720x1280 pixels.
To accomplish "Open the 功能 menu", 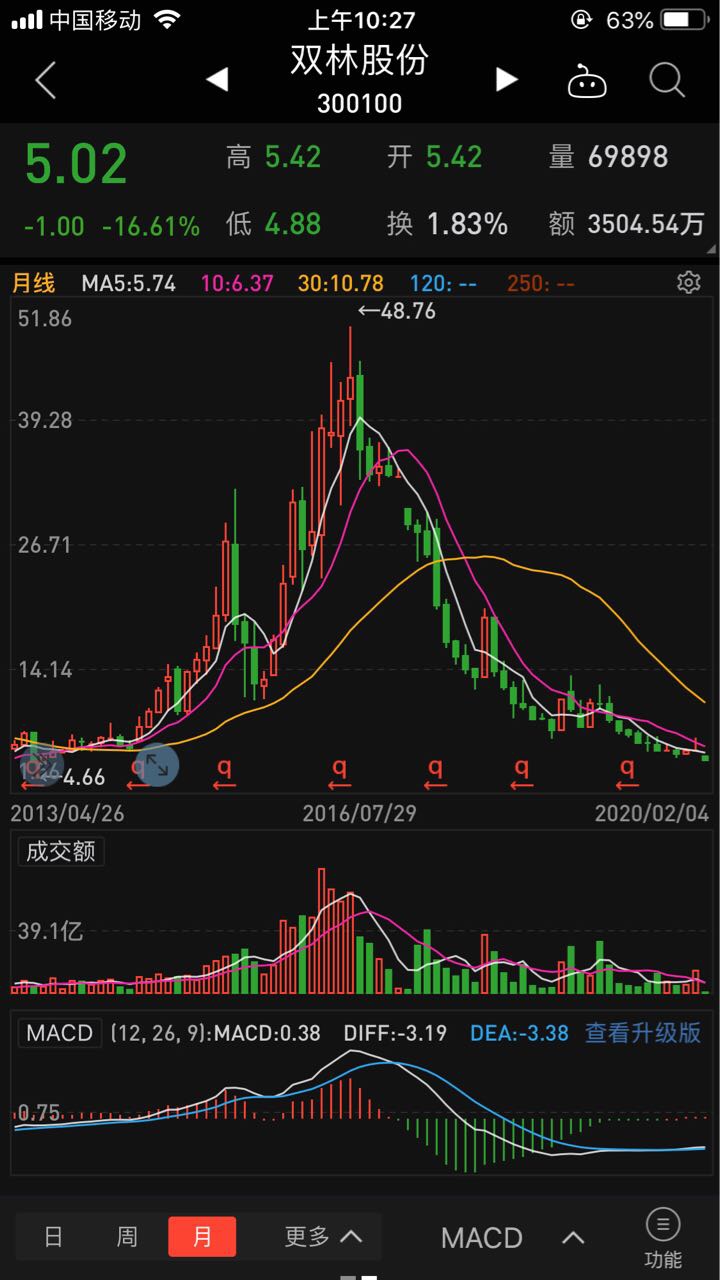I will [x=663, y=1237].
